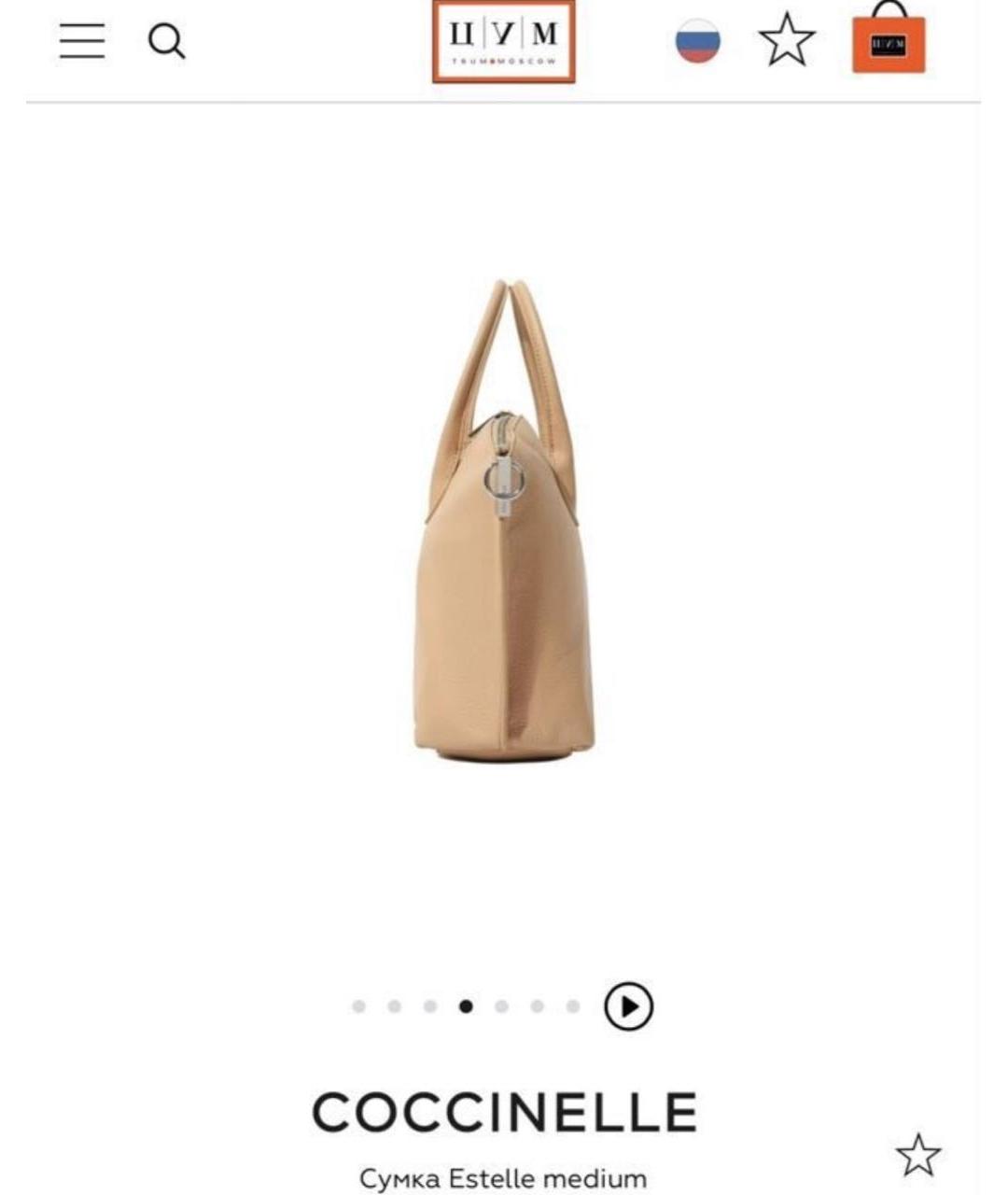Open the search
1008x1195 pixels.
point(166,41)
